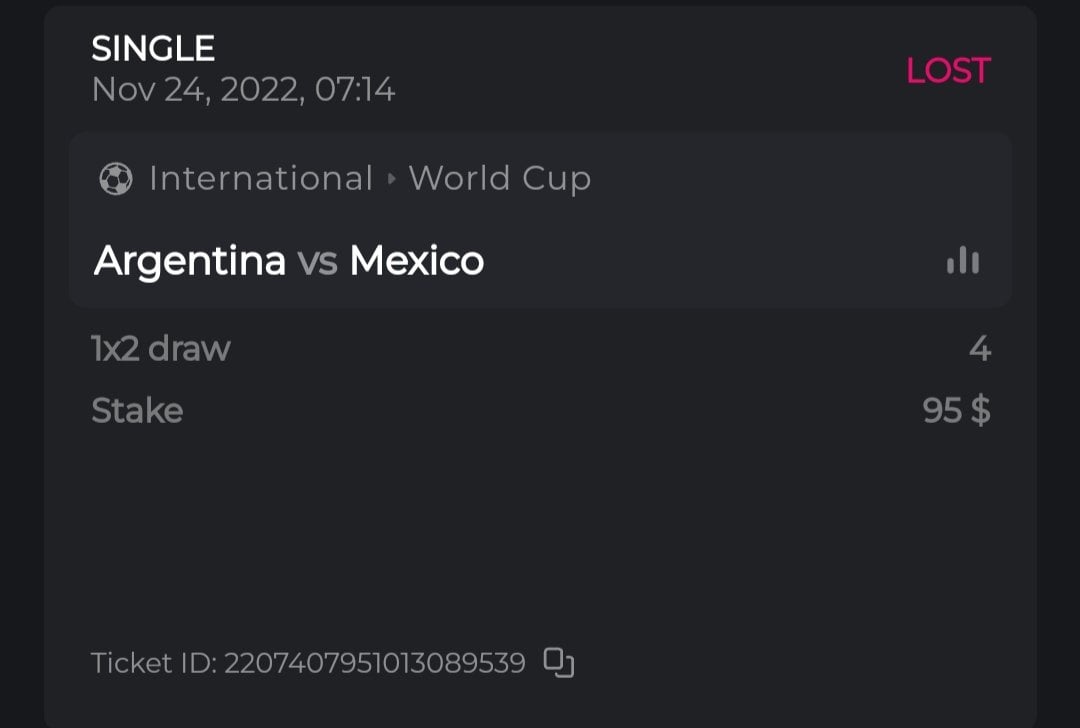Screen dimensions: 1080x728
Task: Open match statistics for Argentina vs Mexico
Action: [963, 261]
